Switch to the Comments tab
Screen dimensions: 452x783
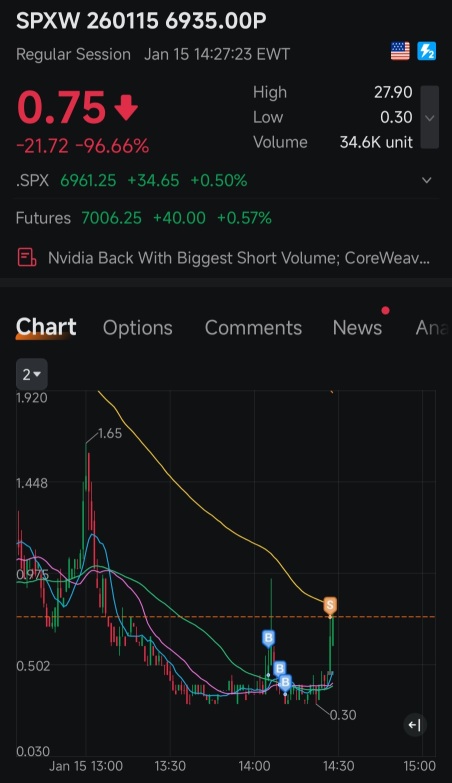tap(253, 328)
